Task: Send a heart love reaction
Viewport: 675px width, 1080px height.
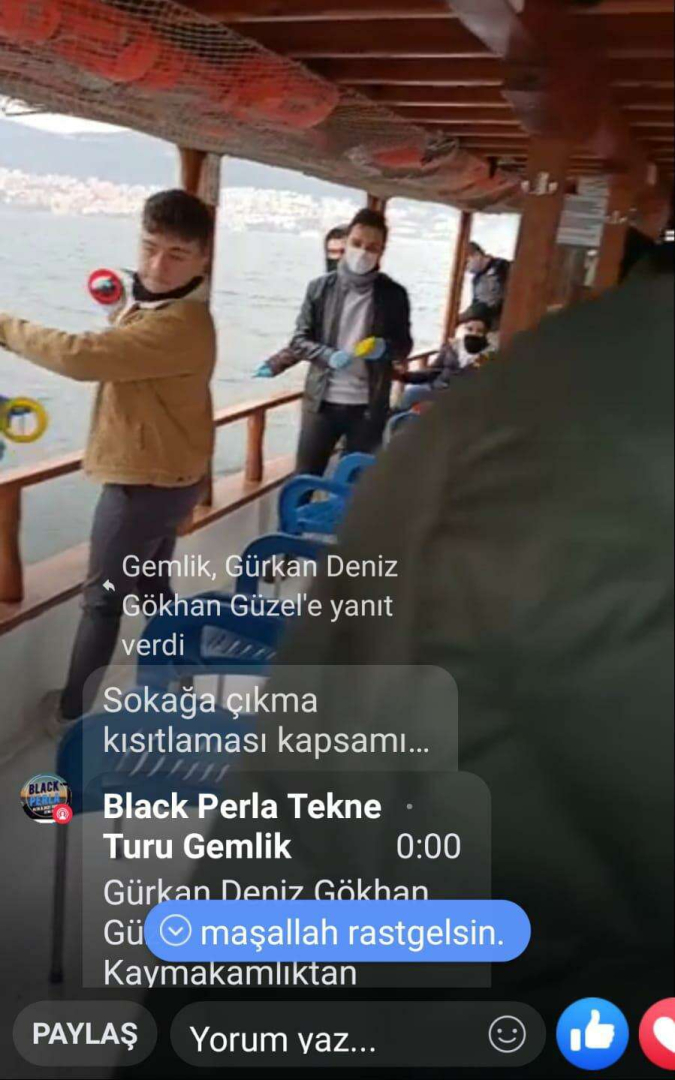Action: pos(660,1034)
